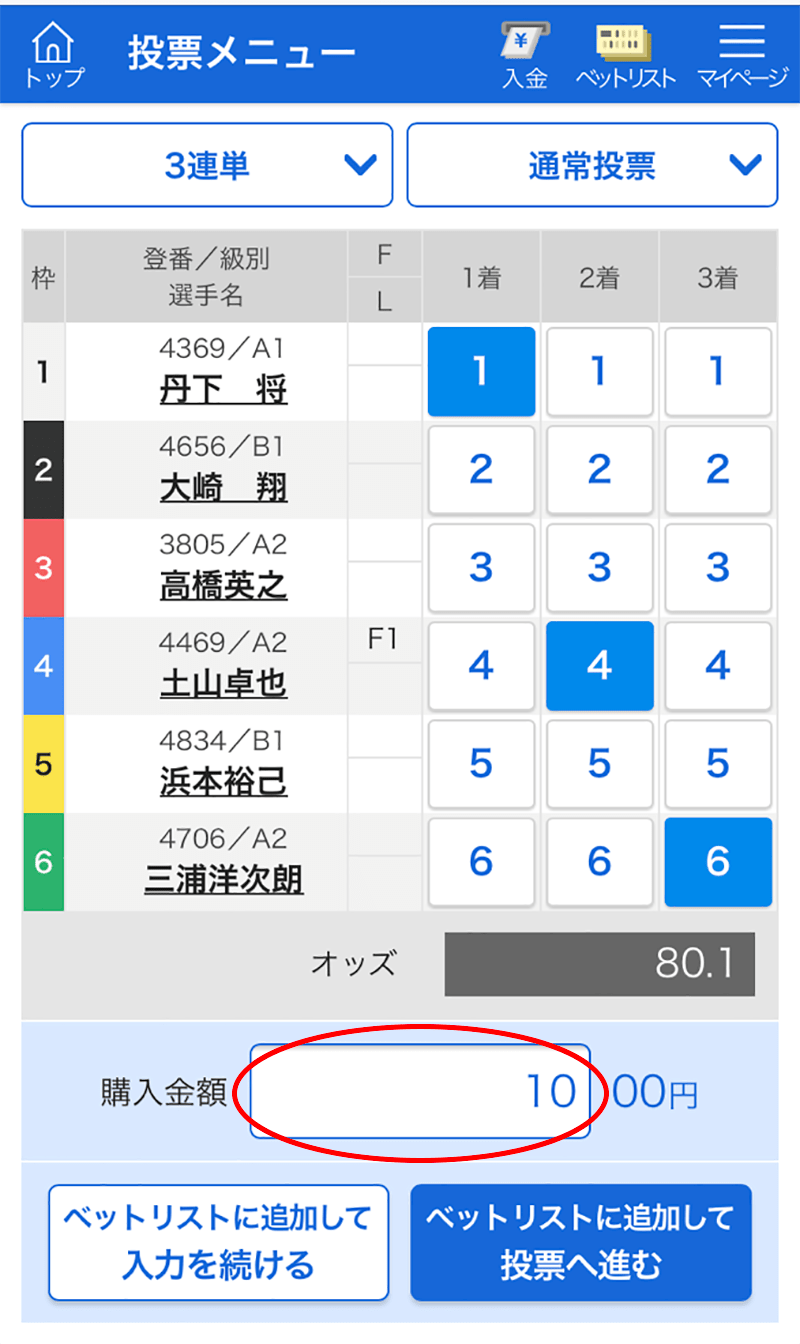Open racer 高橋英之 profile

coord(224,586)
